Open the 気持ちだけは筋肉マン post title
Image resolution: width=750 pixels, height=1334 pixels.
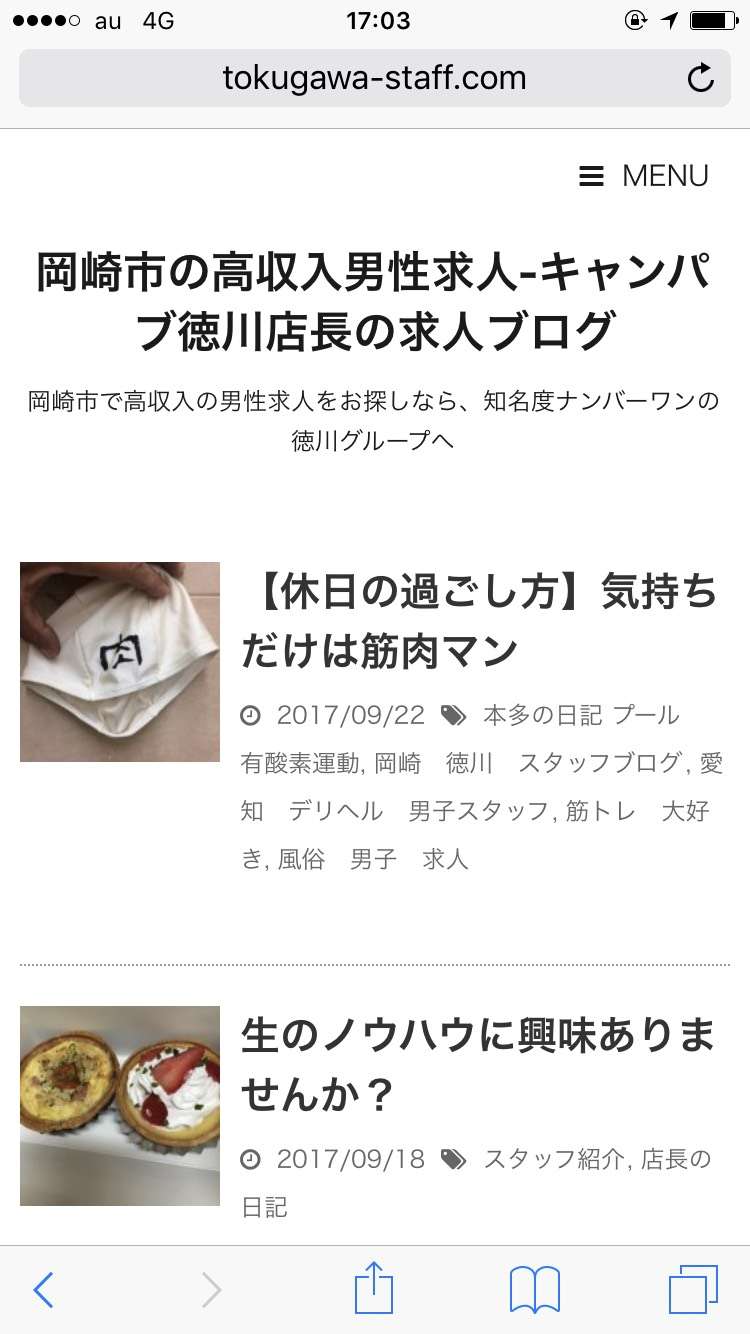[x=480, y=621]
